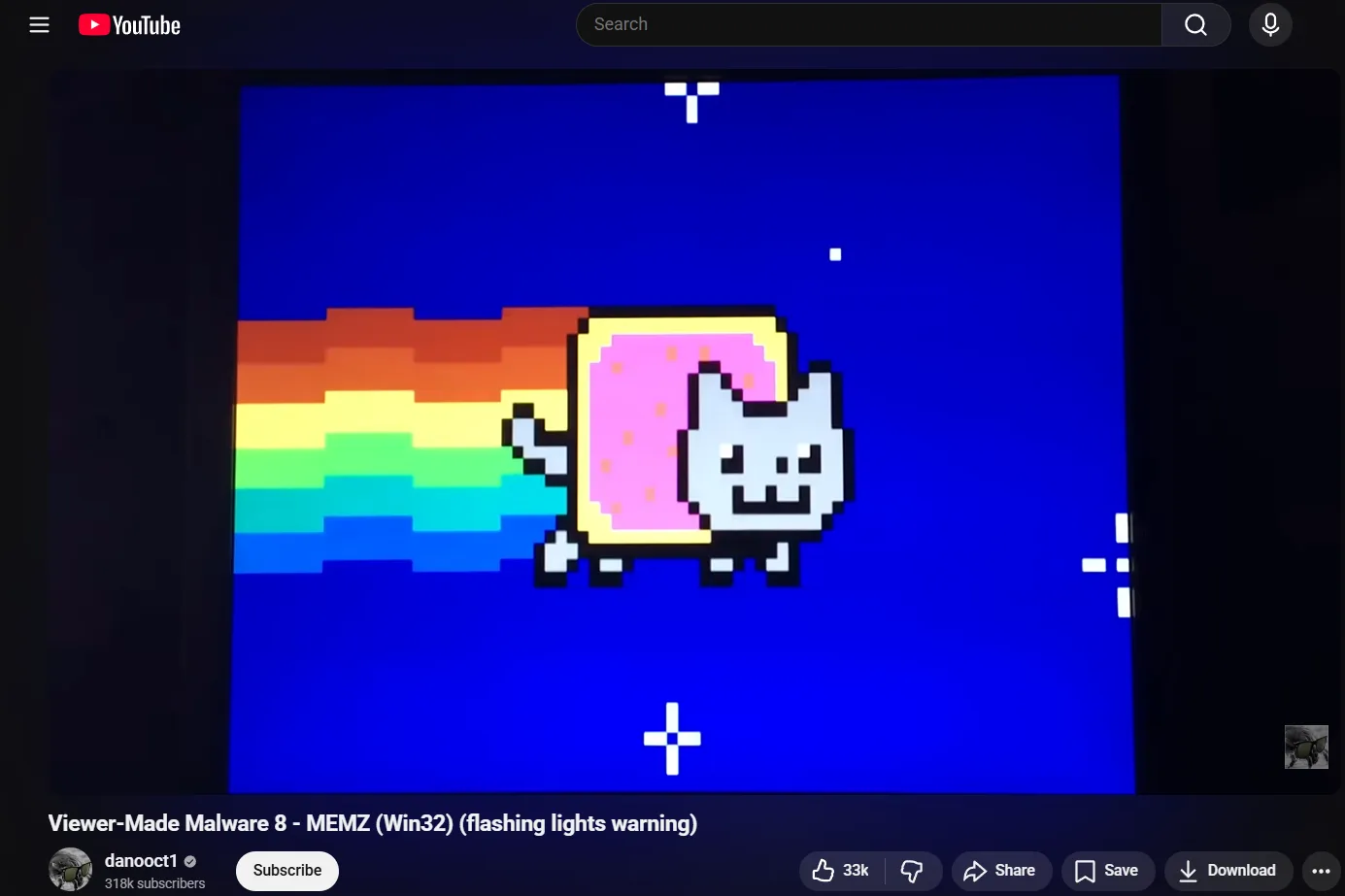Subscribe to danooct1

point(287,871)
